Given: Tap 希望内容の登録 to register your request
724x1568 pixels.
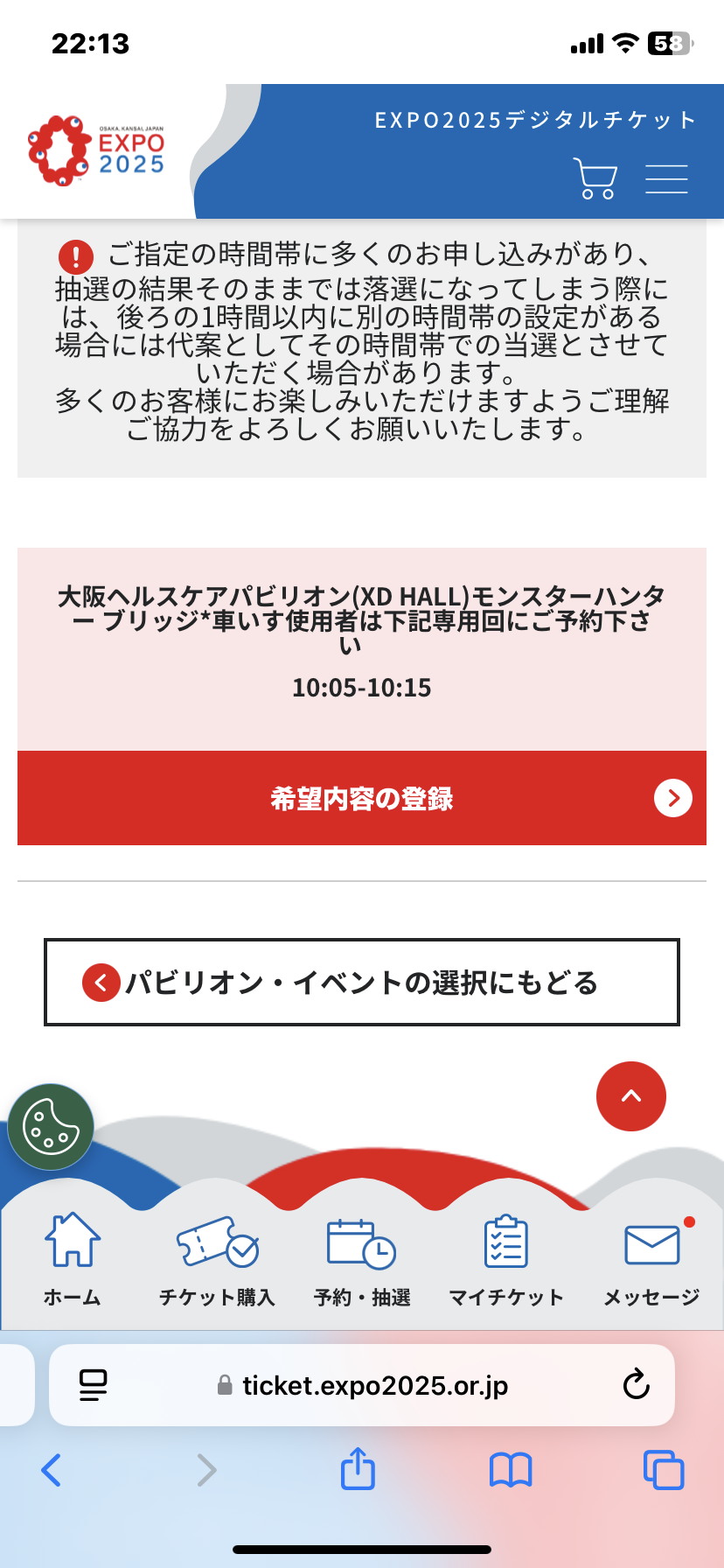Looking at the screenshot, I should pyautogui.click(x=362, y=798).
